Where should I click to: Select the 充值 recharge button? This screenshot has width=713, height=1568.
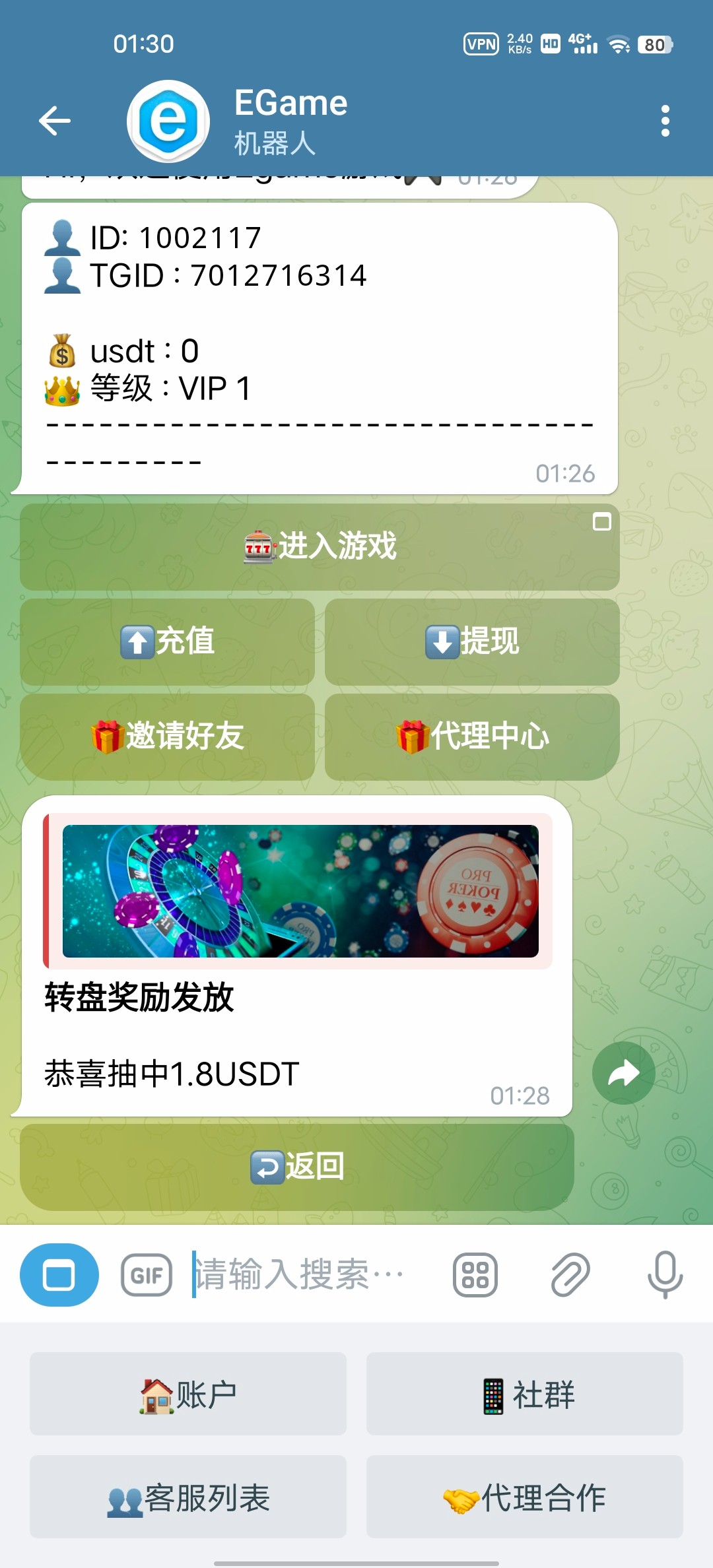tap(168, 642)
